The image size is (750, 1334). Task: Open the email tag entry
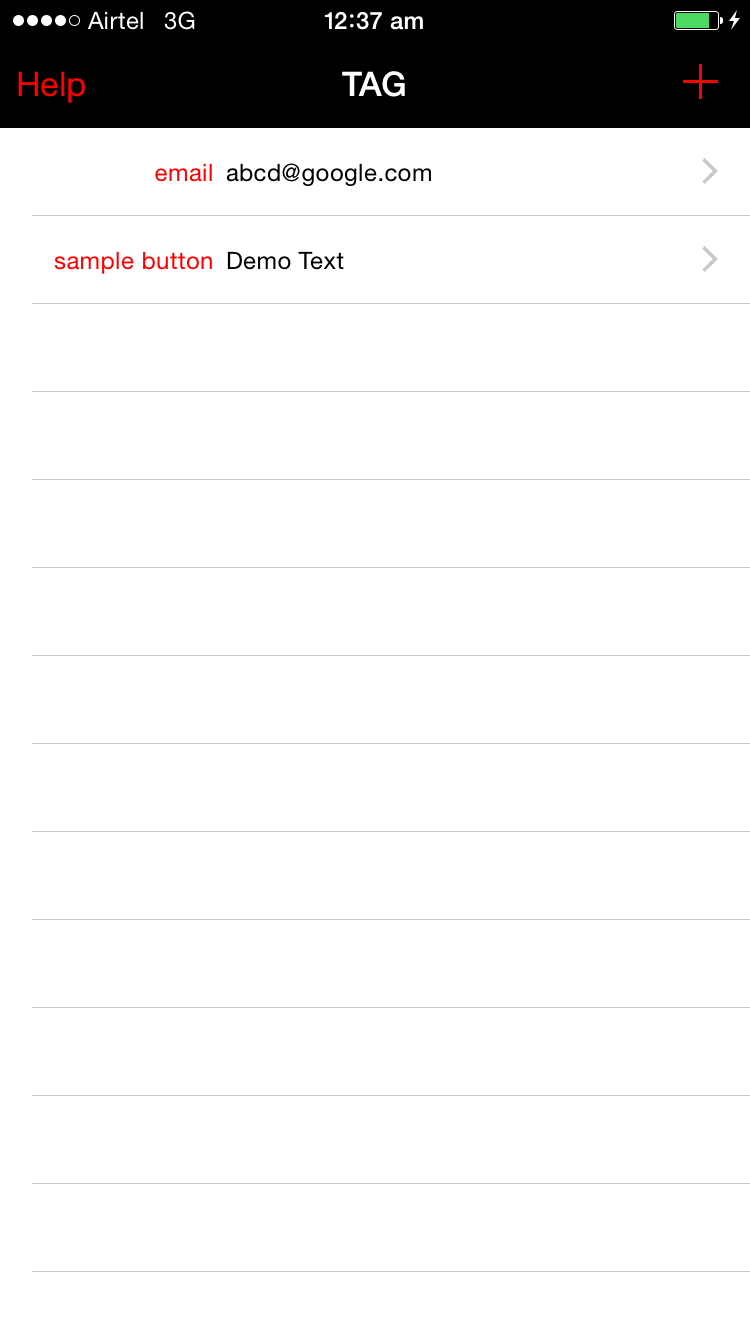390,173
